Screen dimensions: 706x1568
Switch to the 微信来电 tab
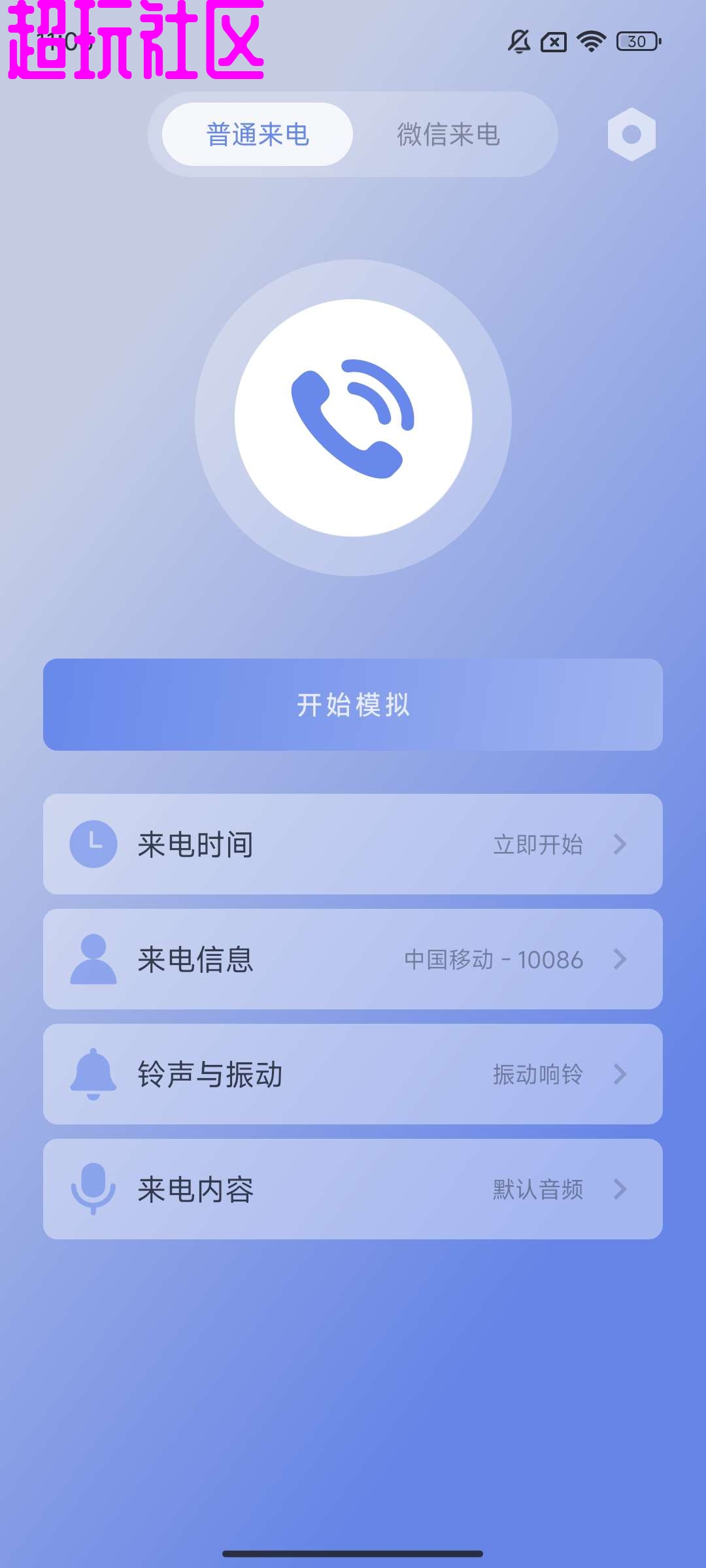pos(448,135)
